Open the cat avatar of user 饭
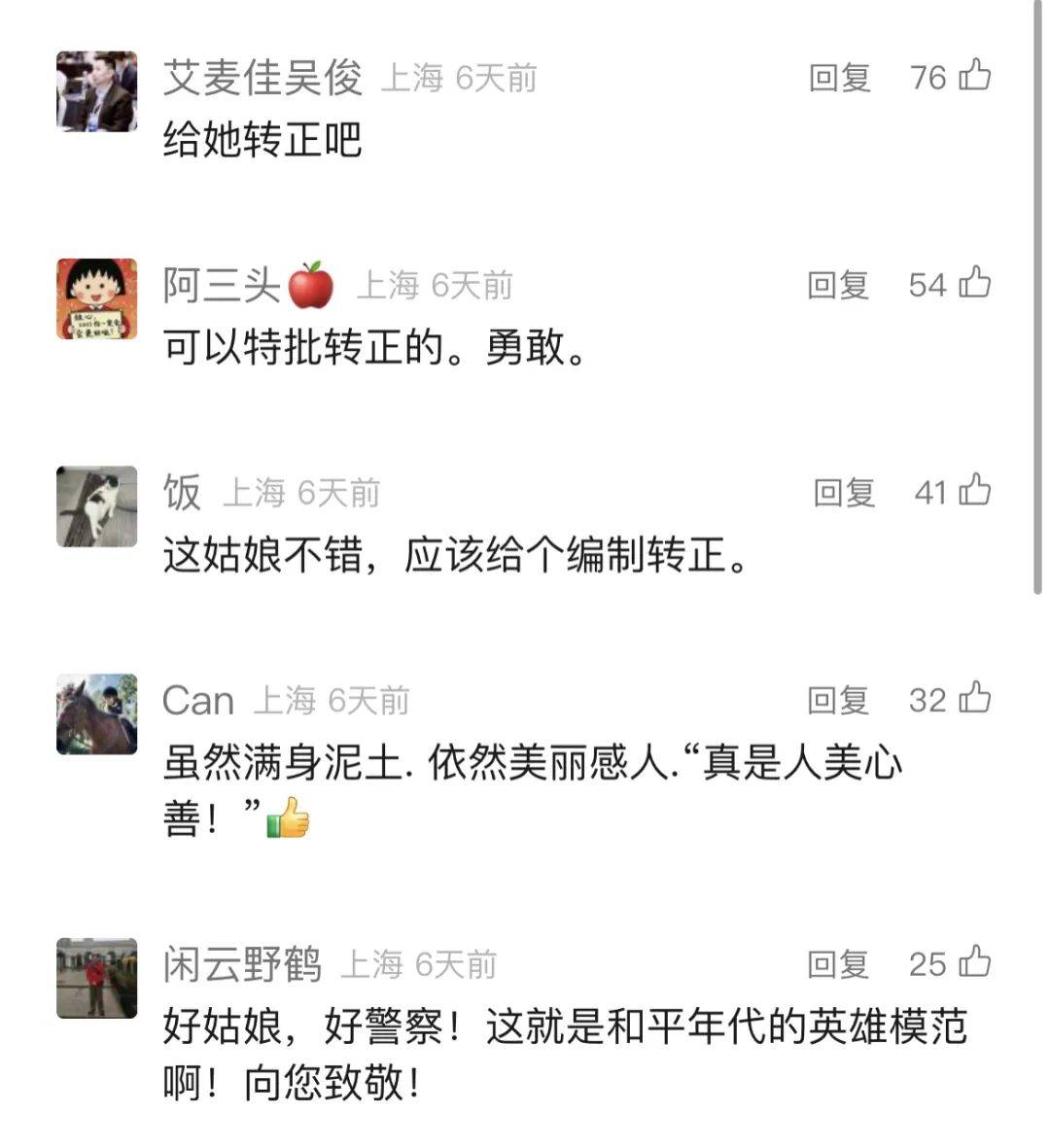This screenshot has height=1148, width=1050. (97, 506)
